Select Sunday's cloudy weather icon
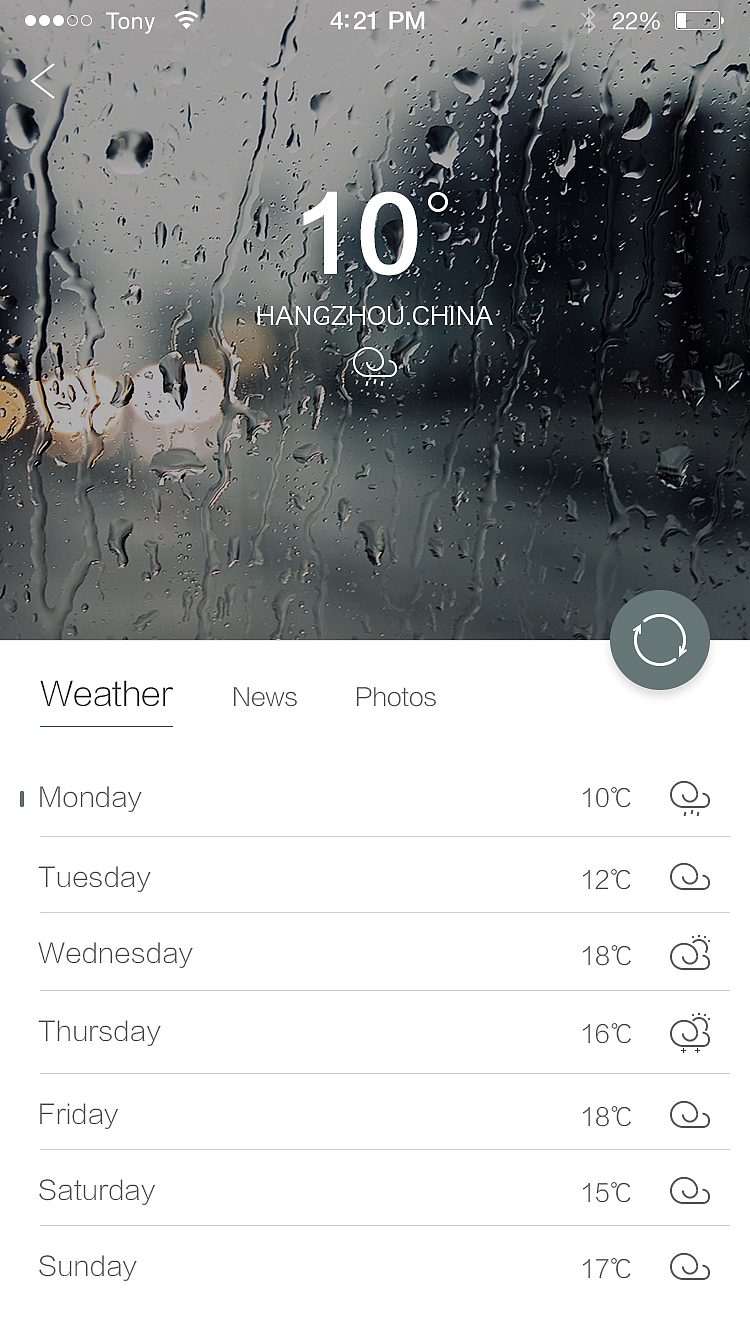This screenshot has width=750, height=1334. pos(689,1265)
